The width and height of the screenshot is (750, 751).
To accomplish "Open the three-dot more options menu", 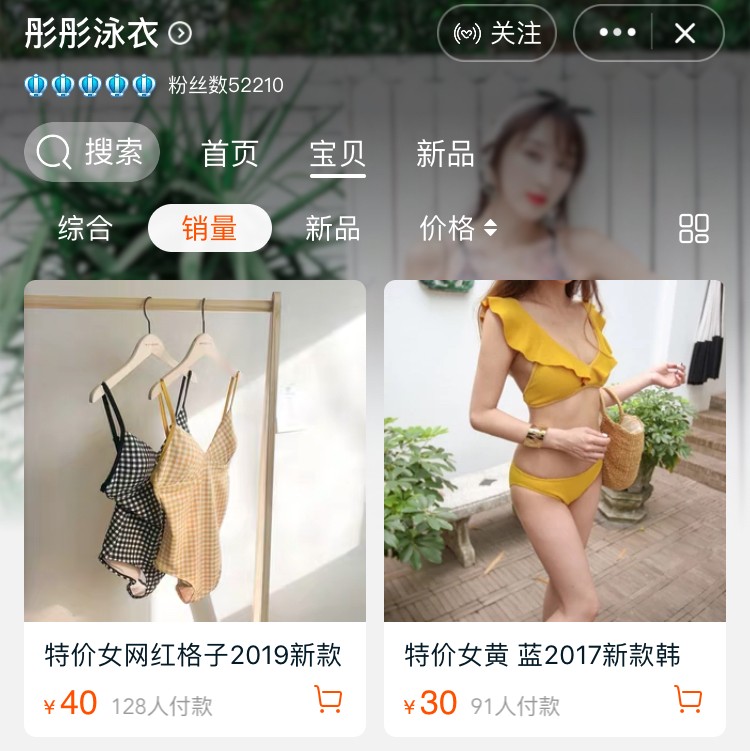I will (x=617, y=33).
